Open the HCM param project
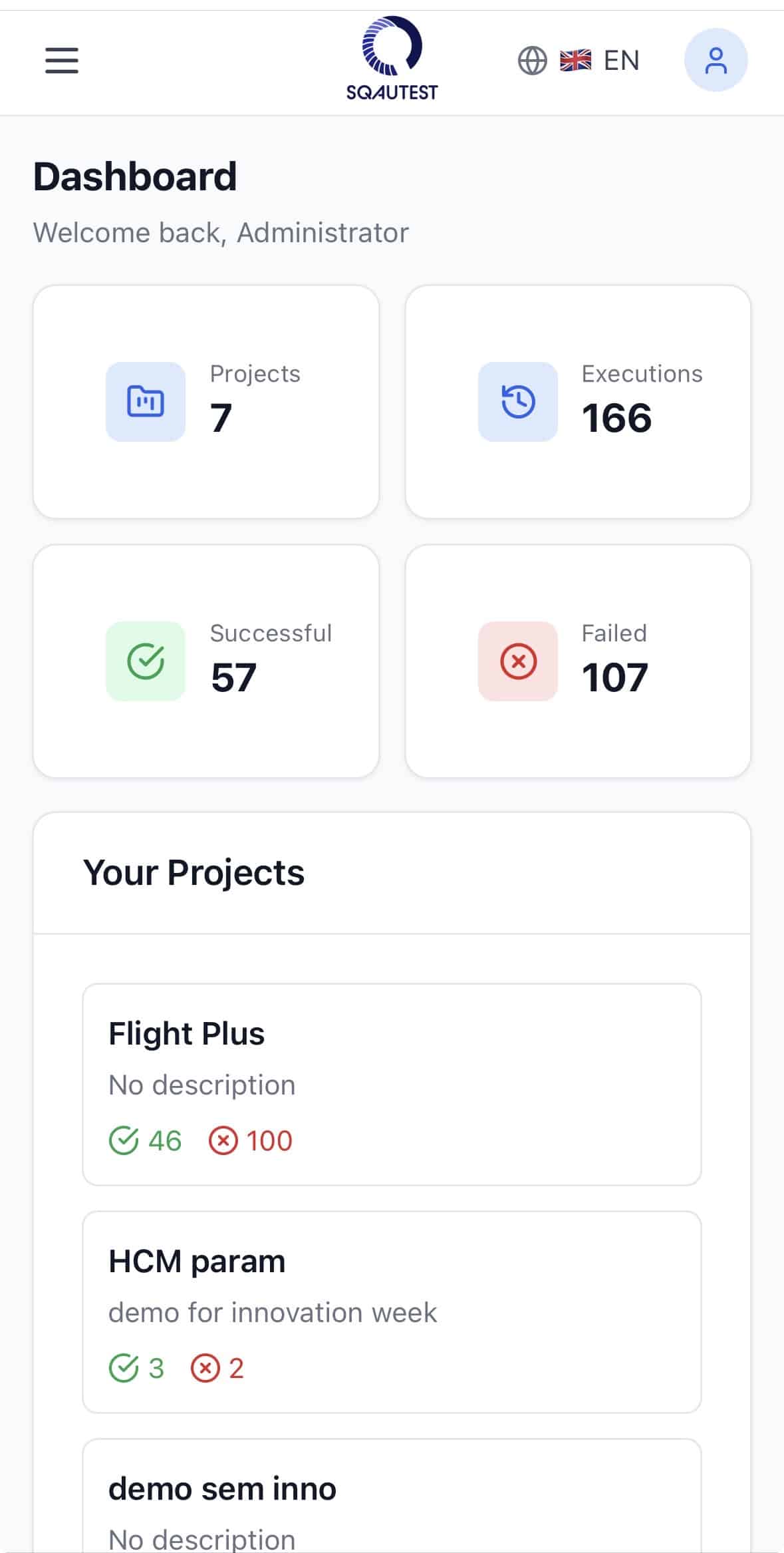The height and width of the screenshot is (1553, 784). (392, 1312)
